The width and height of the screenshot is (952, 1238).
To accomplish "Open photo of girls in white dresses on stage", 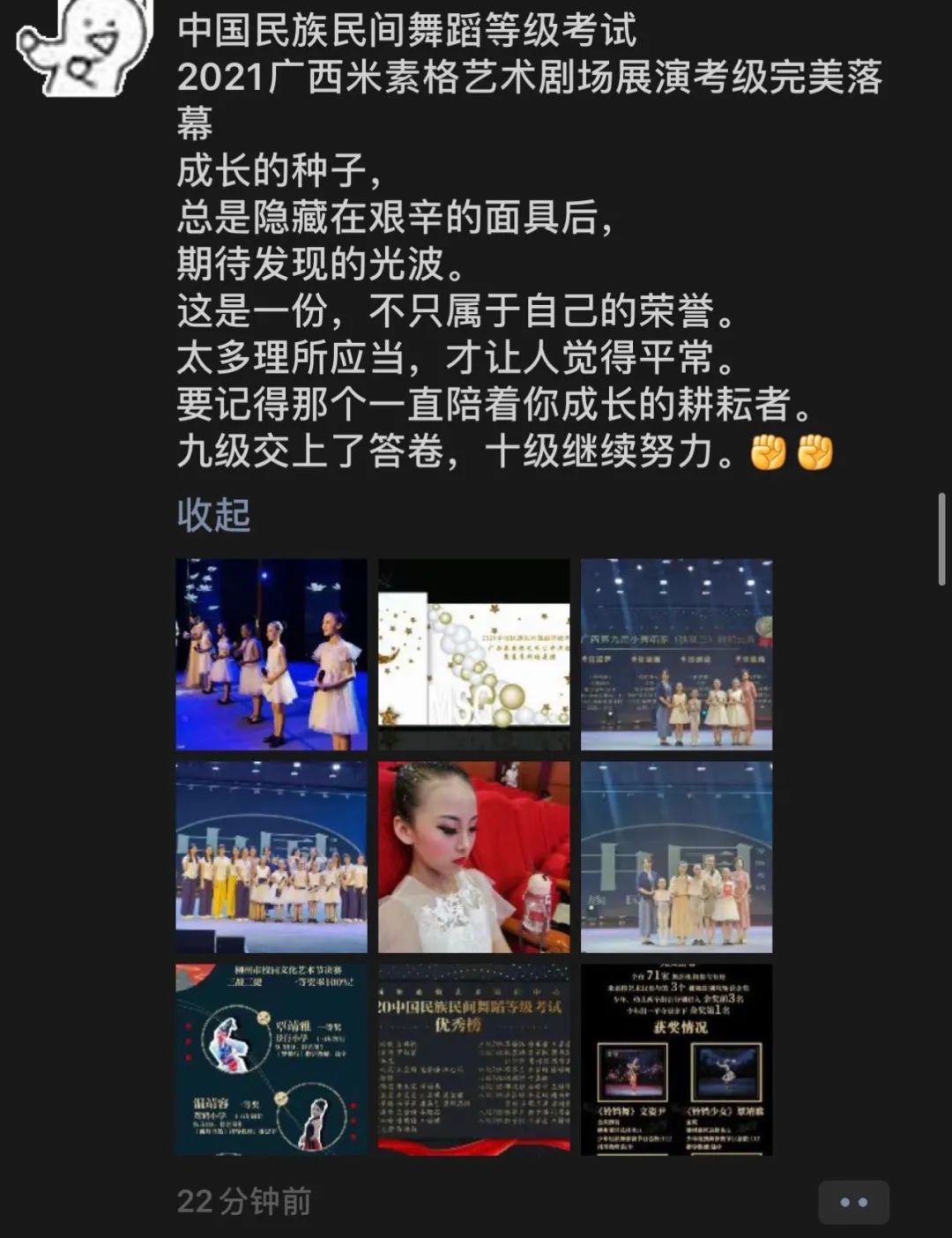I will (x=271, y=653).
